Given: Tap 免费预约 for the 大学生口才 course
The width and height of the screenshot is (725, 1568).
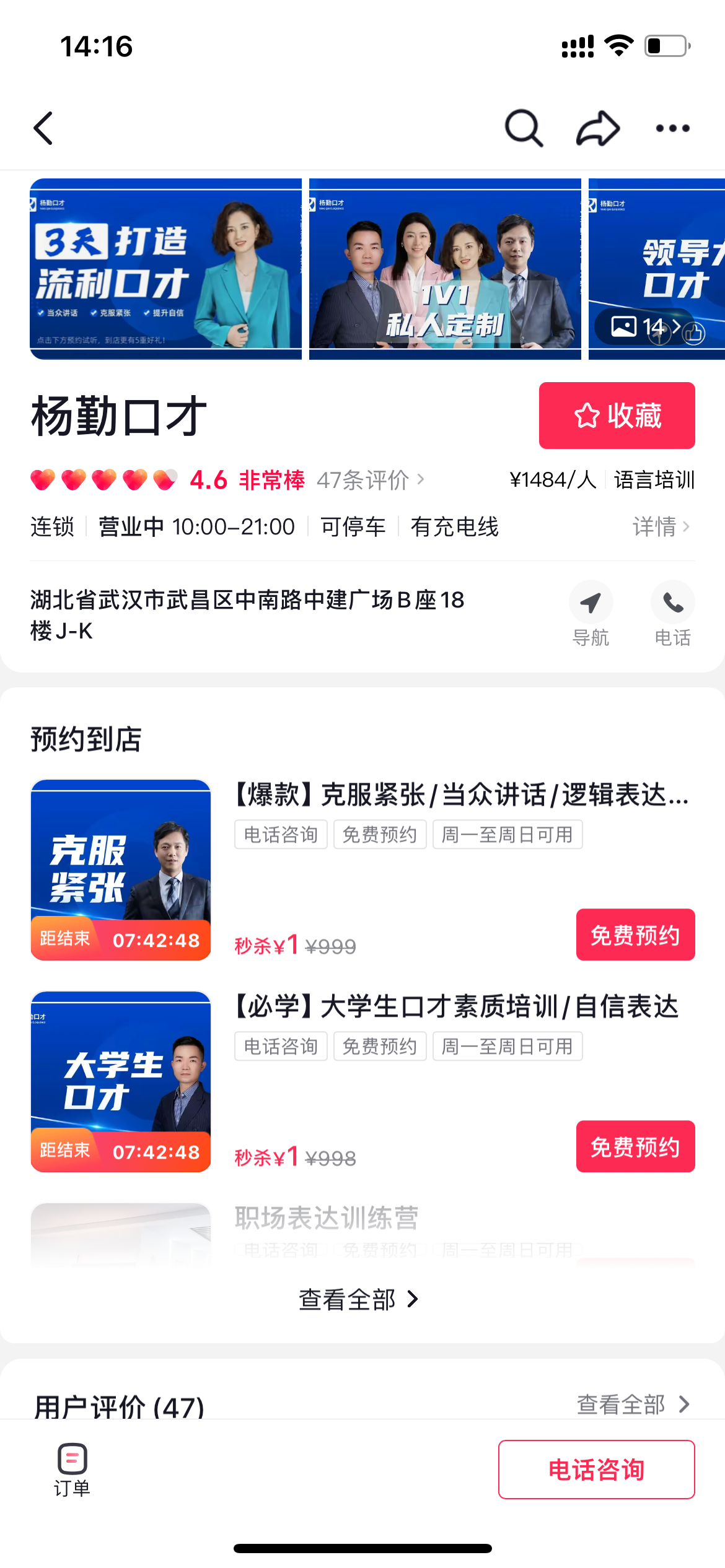Looking at the screenshot, I should tap(635, 1146).
